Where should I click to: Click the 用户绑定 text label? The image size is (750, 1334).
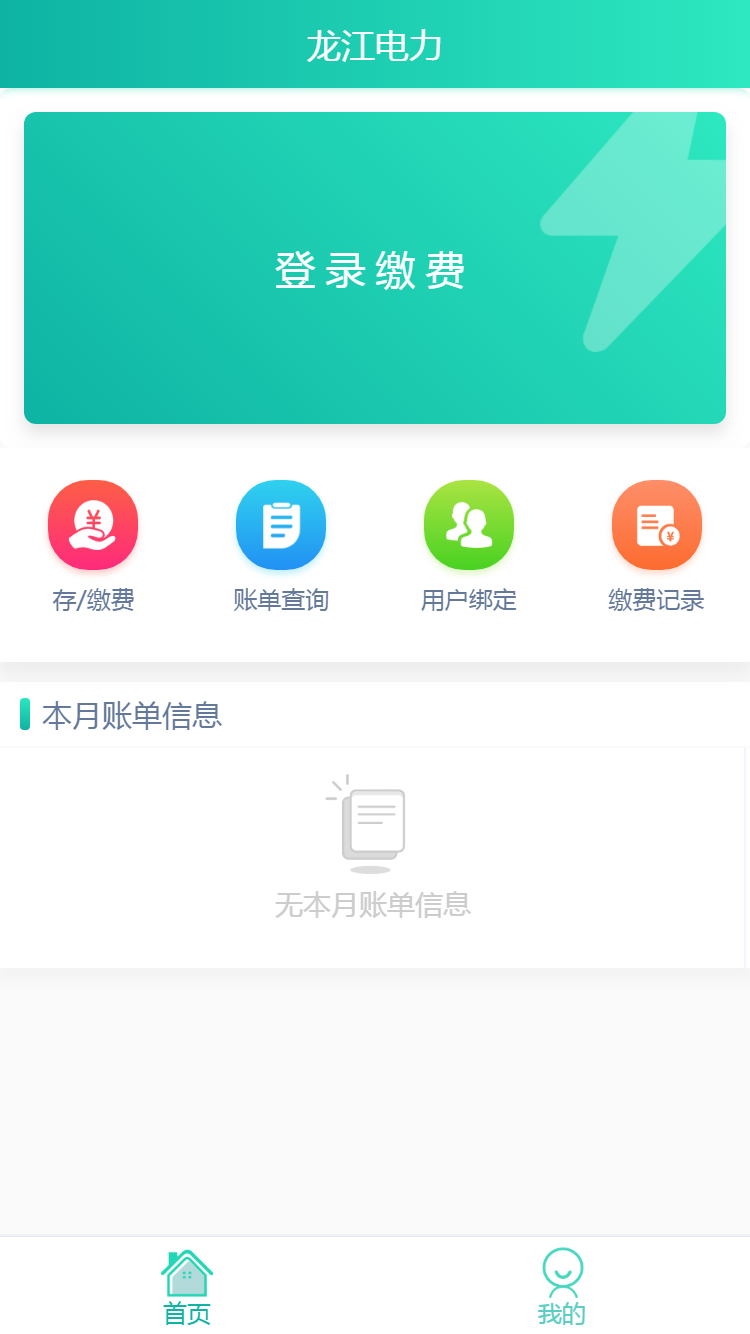(468, 600)
